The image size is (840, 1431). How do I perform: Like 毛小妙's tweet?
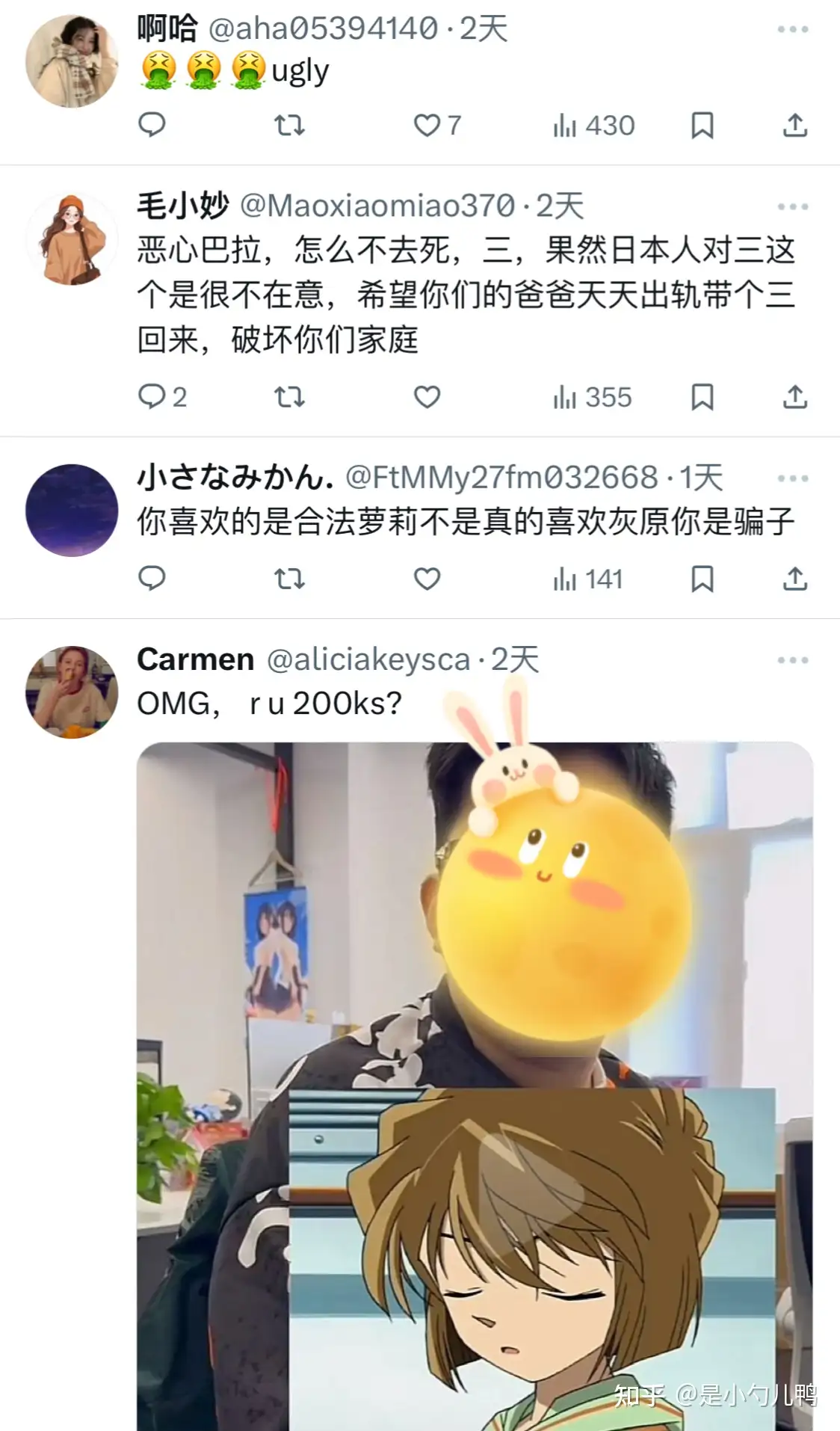(x=427, y=396)
